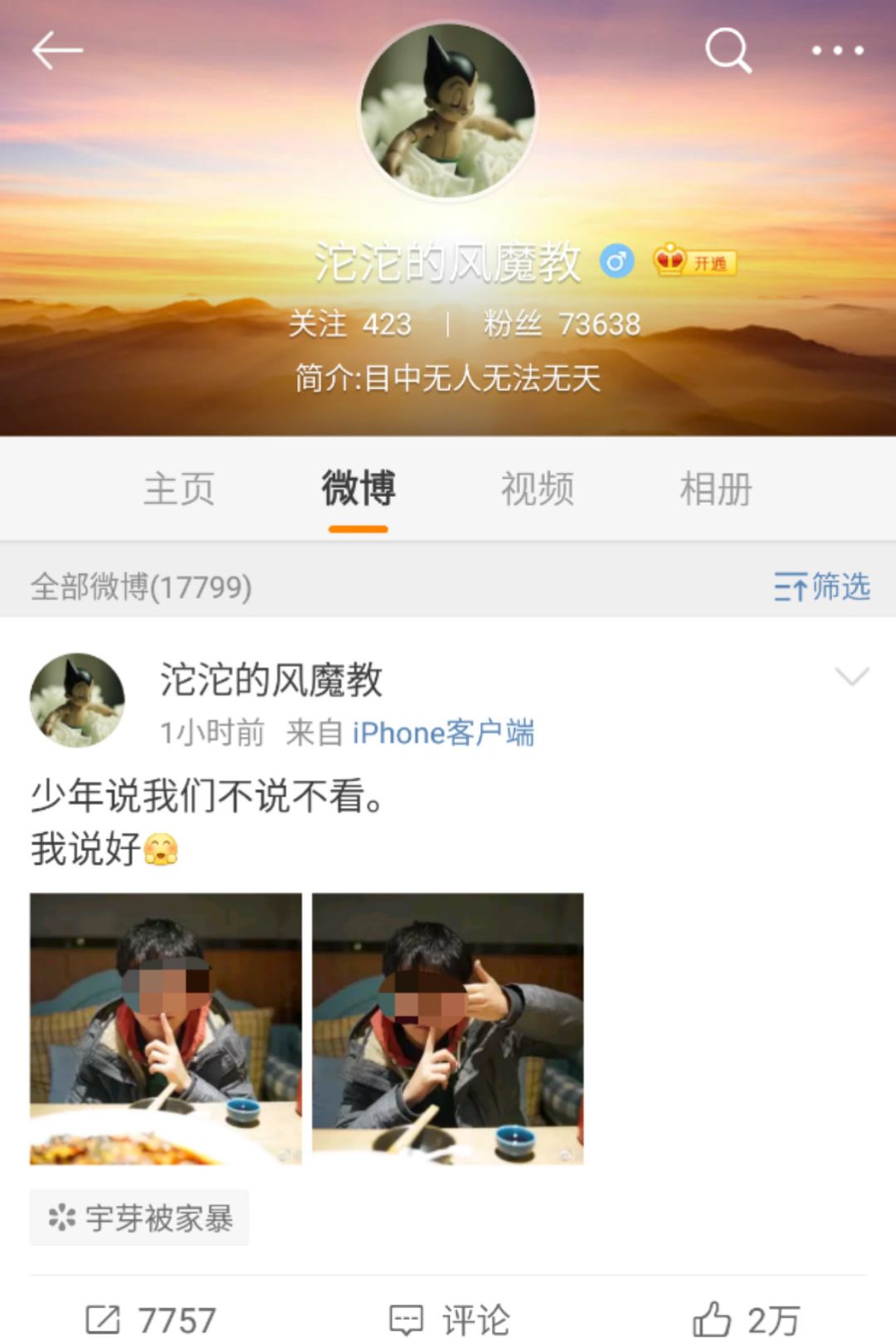896x1338 pixels.
Task: Tap the 开通 membership badge
Action: [695, 262]
